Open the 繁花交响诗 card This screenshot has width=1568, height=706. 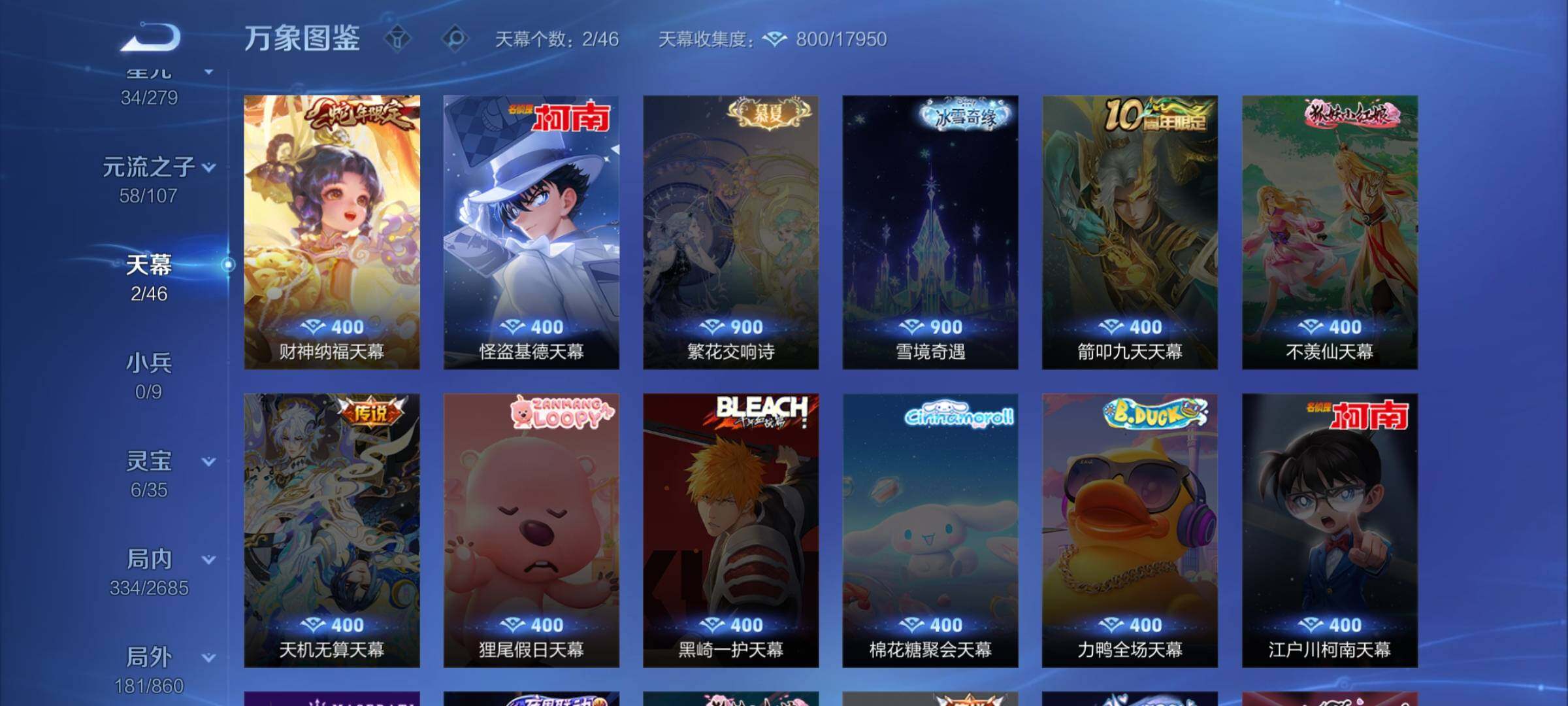[730, 232]
